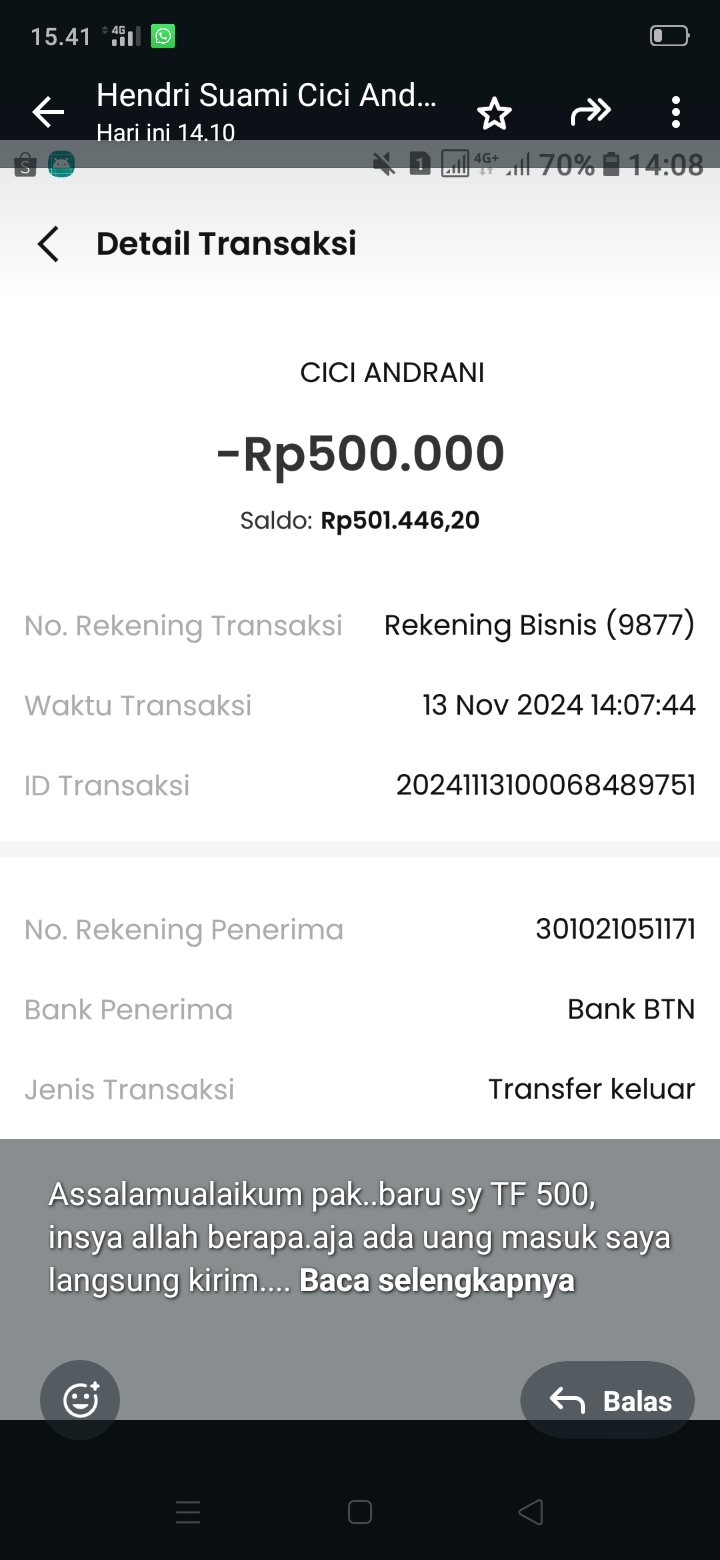Open the three-dot overflow menu
The width and height of the screenshot is (720, 1560).
[x=675, y=113]
